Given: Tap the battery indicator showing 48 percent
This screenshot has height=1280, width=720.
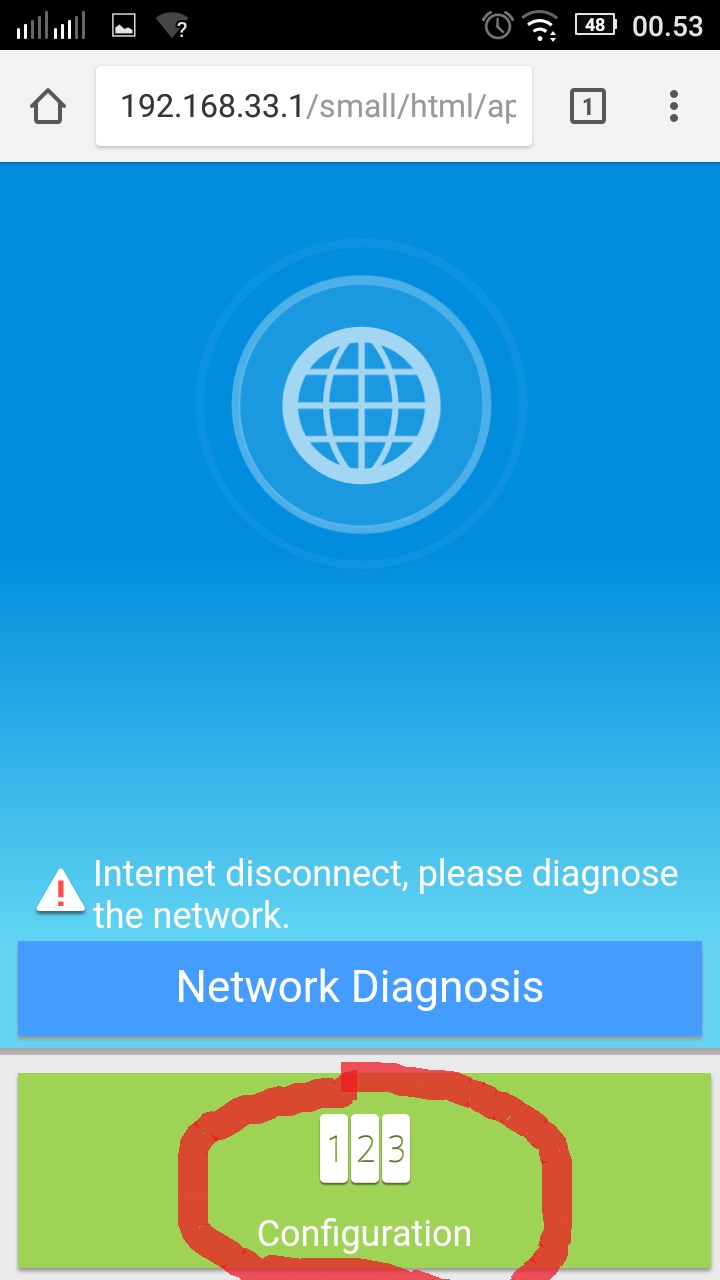Looking at the screenshot, I should (x=596, y=26).
